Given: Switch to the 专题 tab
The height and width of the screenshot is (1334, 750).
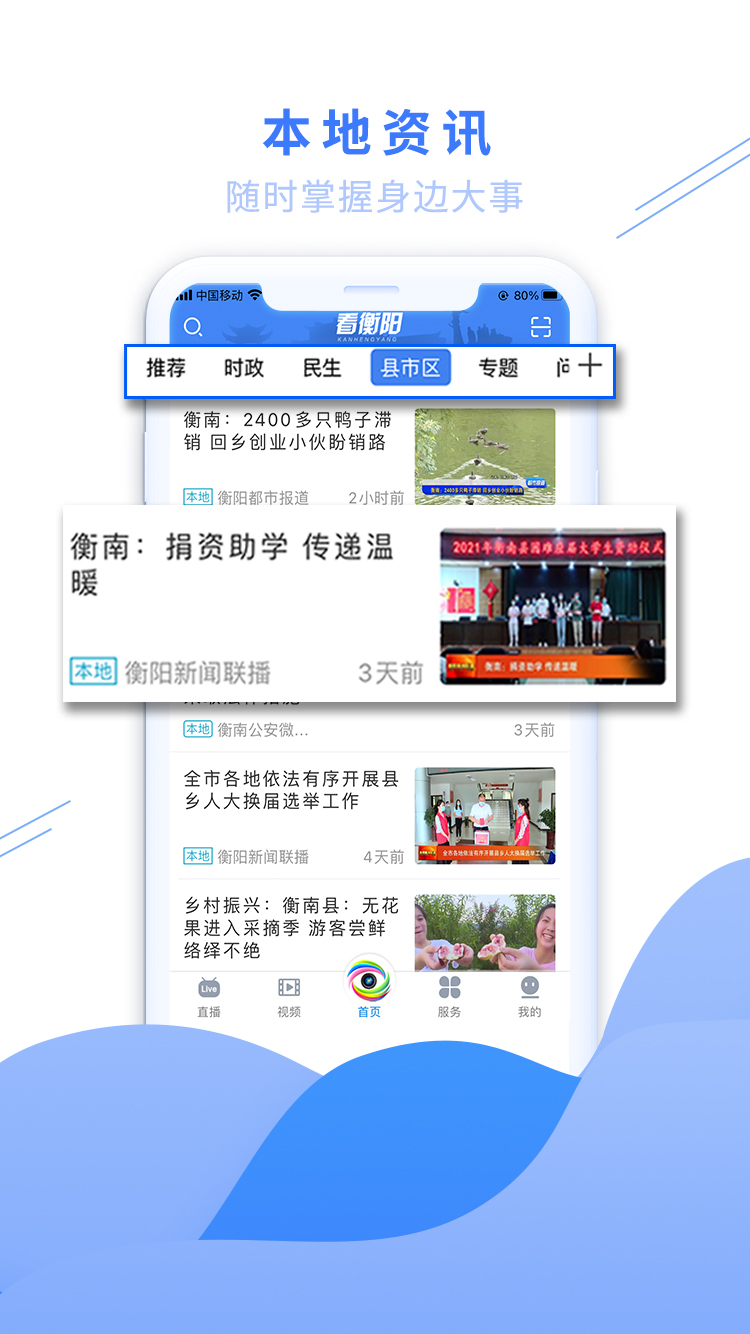Looking at the screenshot, I should [x=499, y=368].
